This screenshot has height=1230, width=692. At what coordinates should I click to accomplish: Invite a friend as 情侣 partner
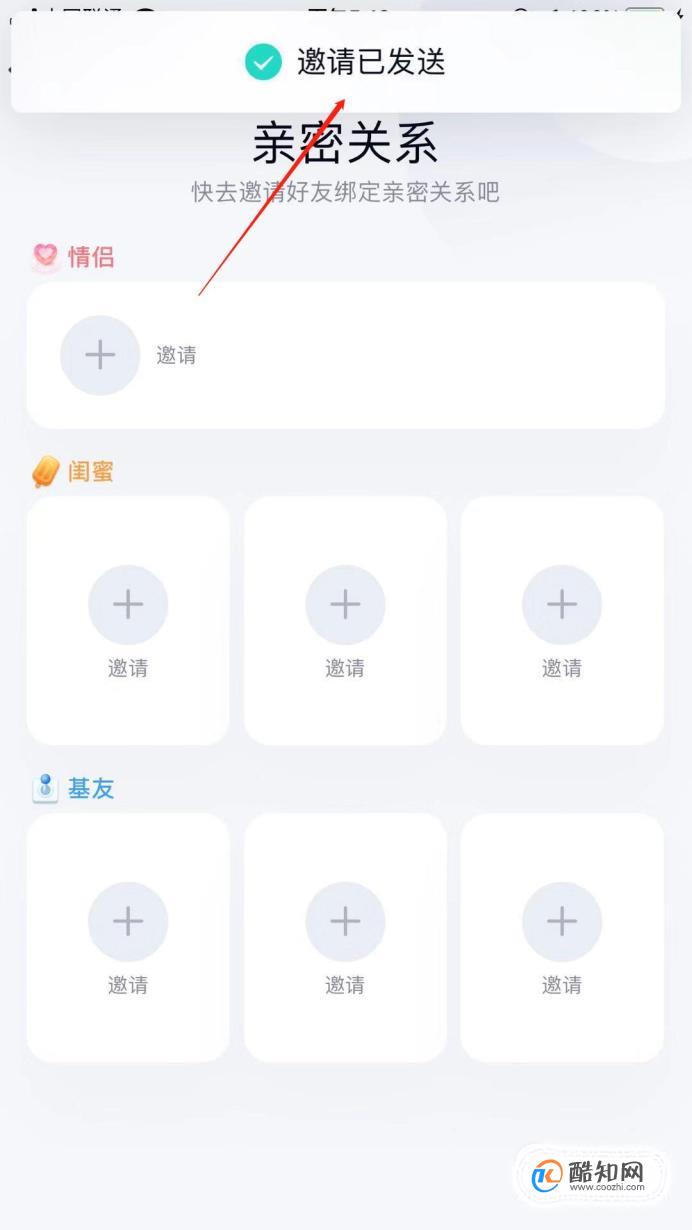pos(100,355)
